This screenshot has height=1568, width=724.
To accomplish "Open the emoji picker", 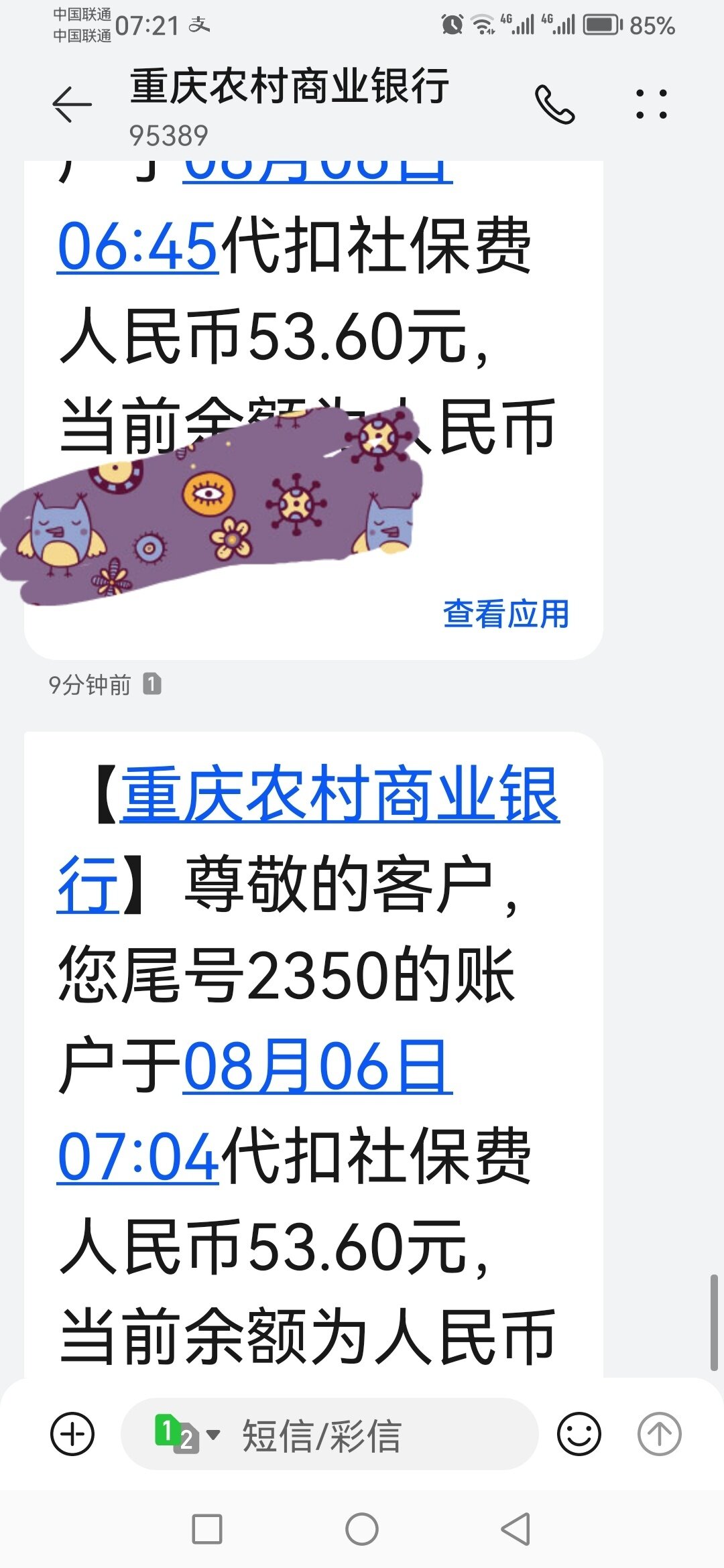I will 579,1434.
